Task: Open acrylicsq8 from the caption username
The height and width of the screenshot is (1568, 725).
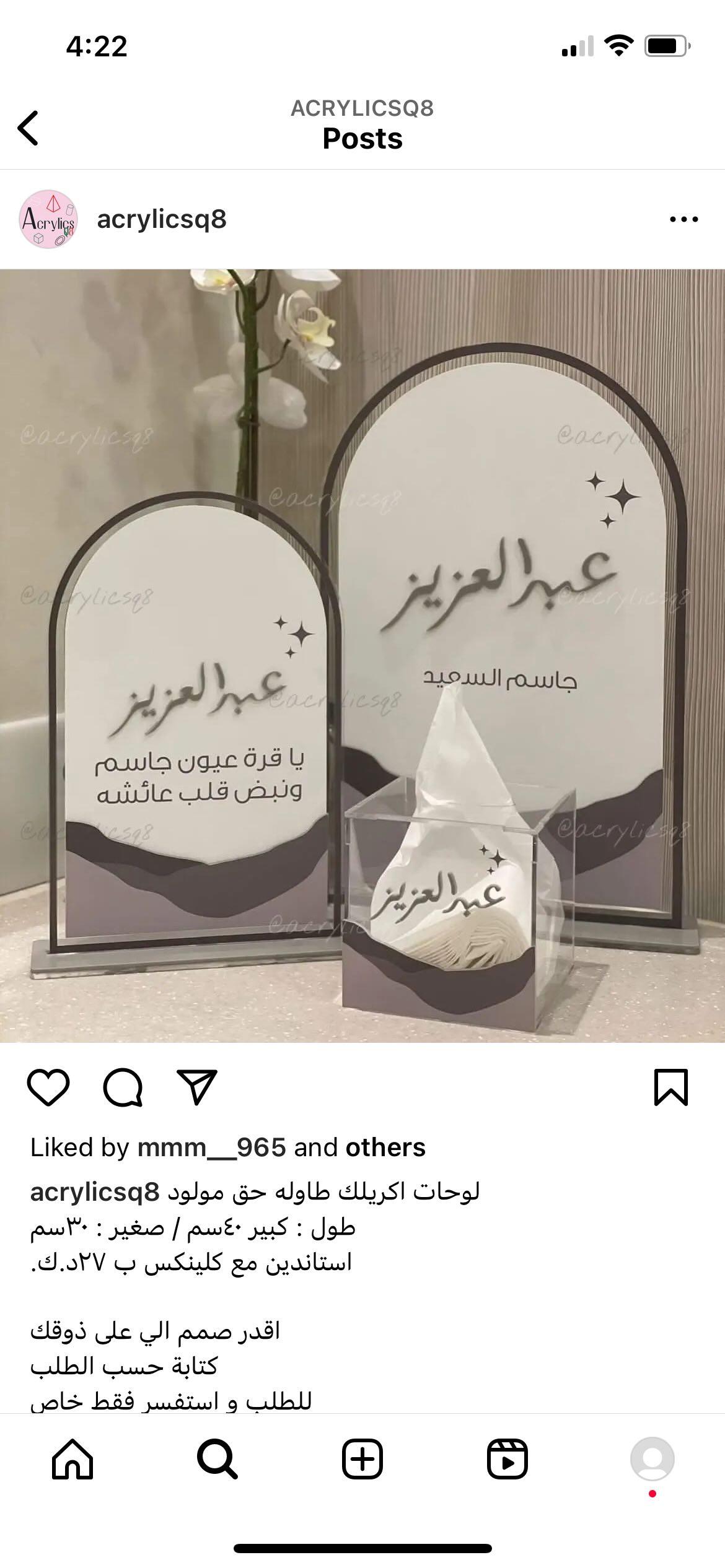Action: pyautogui.click(x=95, y=1192)
